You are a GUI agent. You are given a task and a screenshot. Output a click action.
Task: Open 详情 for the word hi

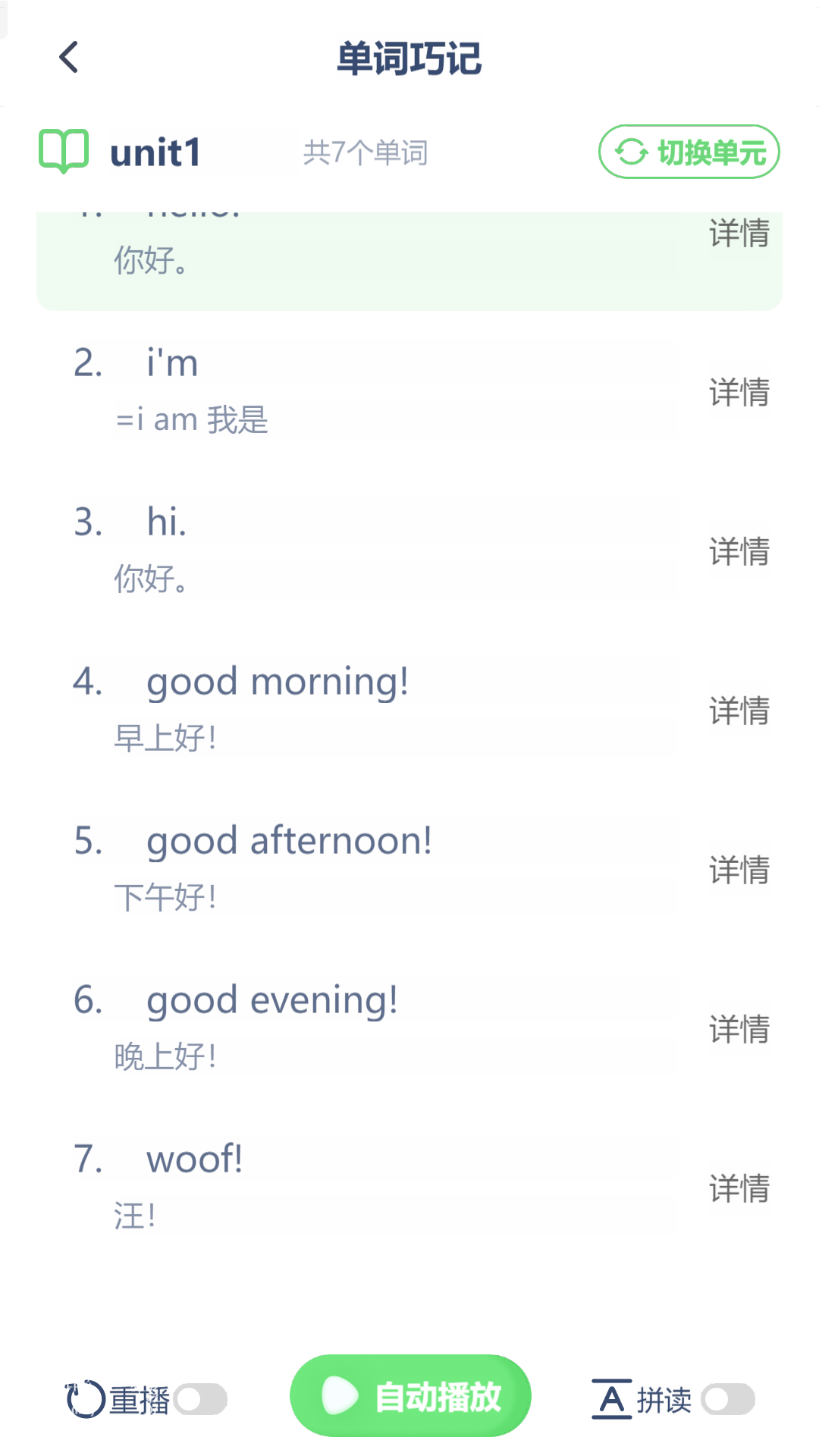coord(738,551)
